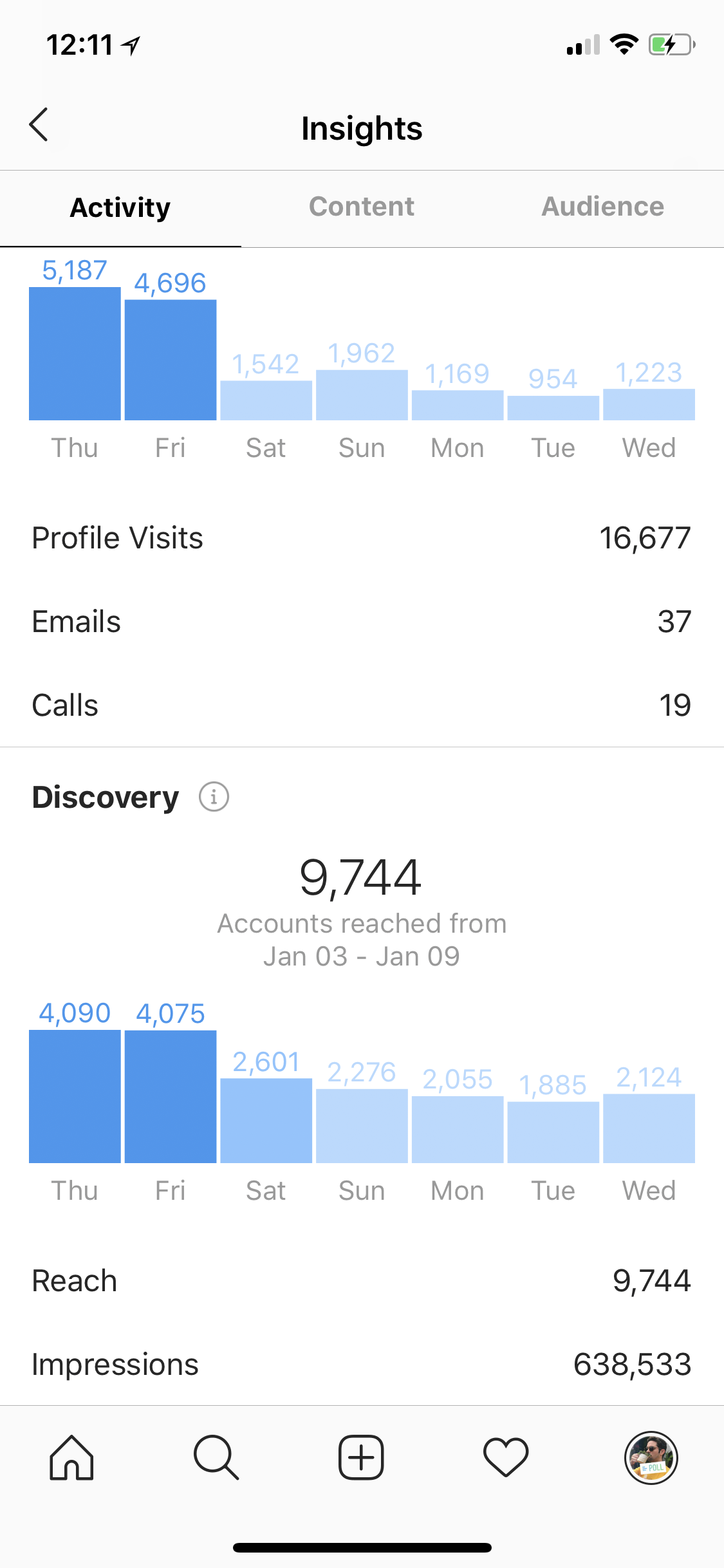Select the Activity tab
The height and width of the screenshot is (1568, 724).
[120, 208]
